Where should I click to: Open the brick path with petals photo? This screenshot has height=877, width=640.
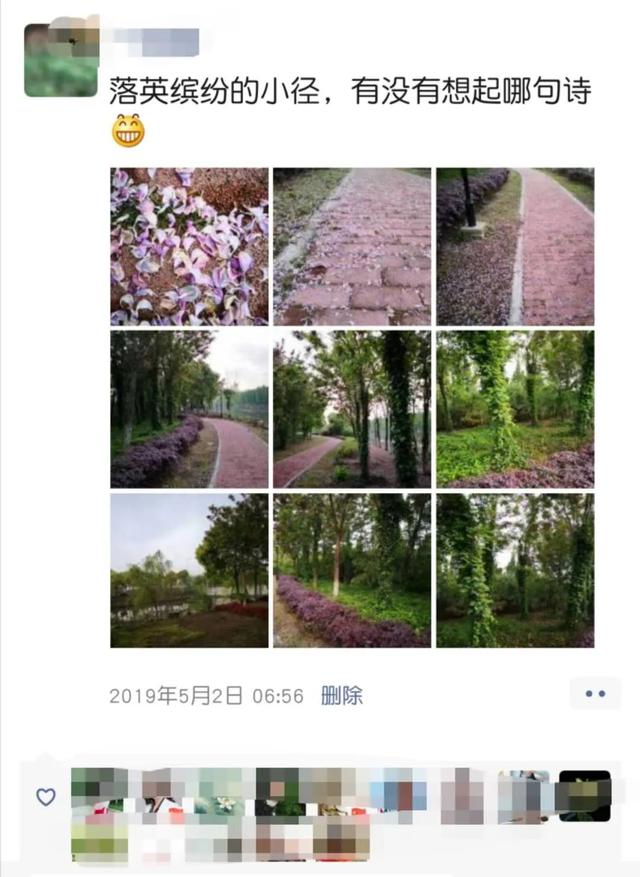[352, 246]
